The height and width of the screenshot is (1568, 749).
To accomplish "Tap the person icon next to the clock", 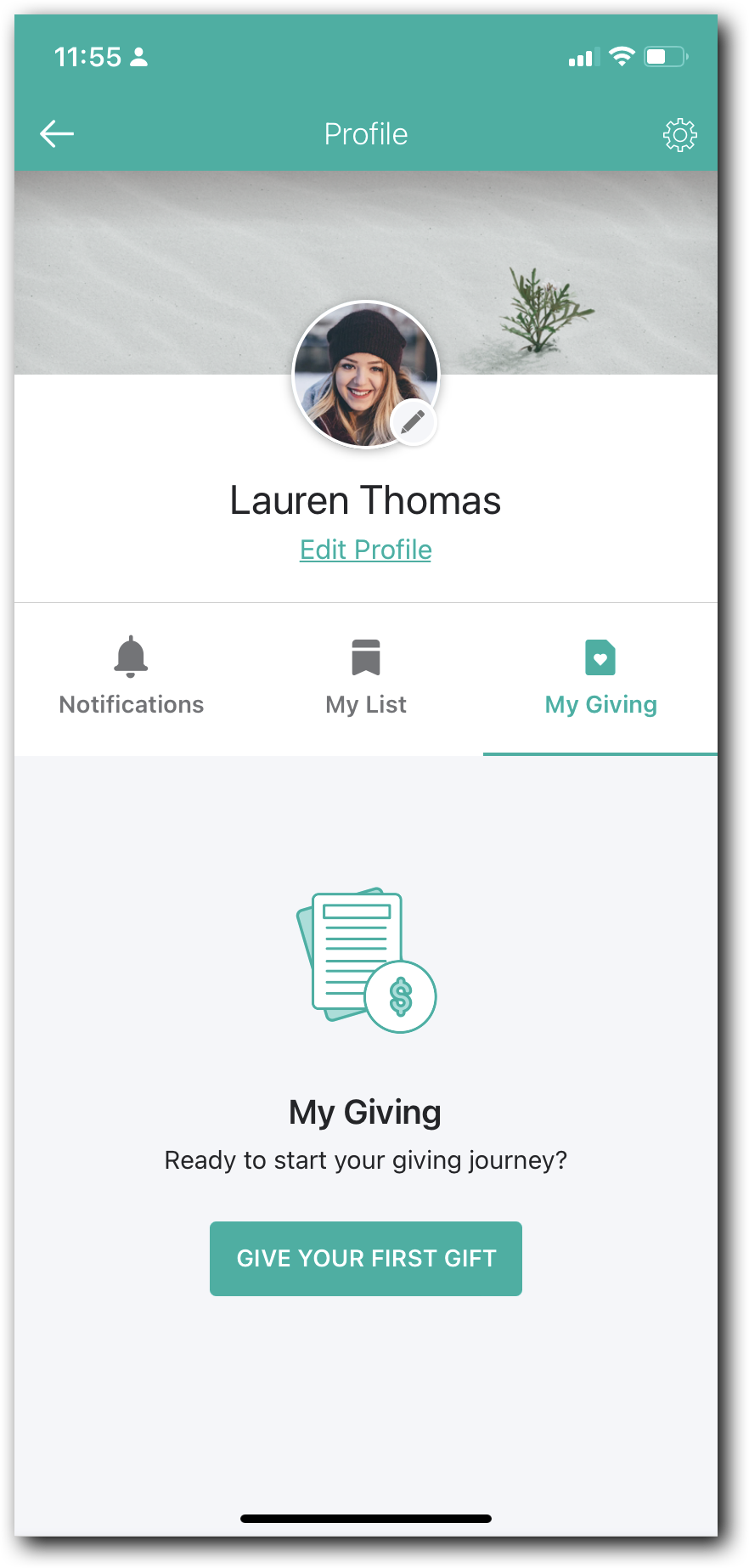I will click(138, 57).
